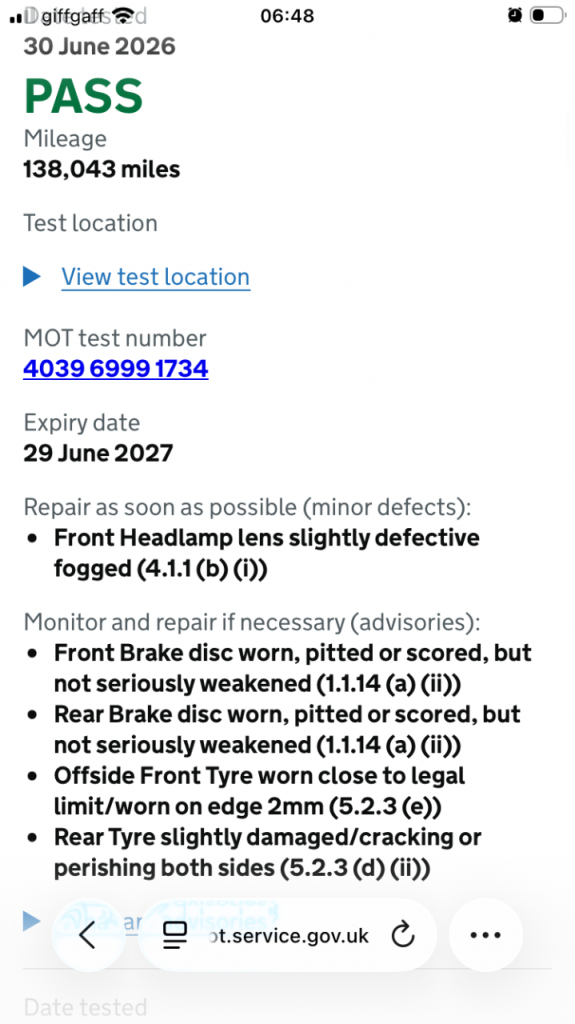Expand View test location

pyautogui.click(x=156, y=277)
